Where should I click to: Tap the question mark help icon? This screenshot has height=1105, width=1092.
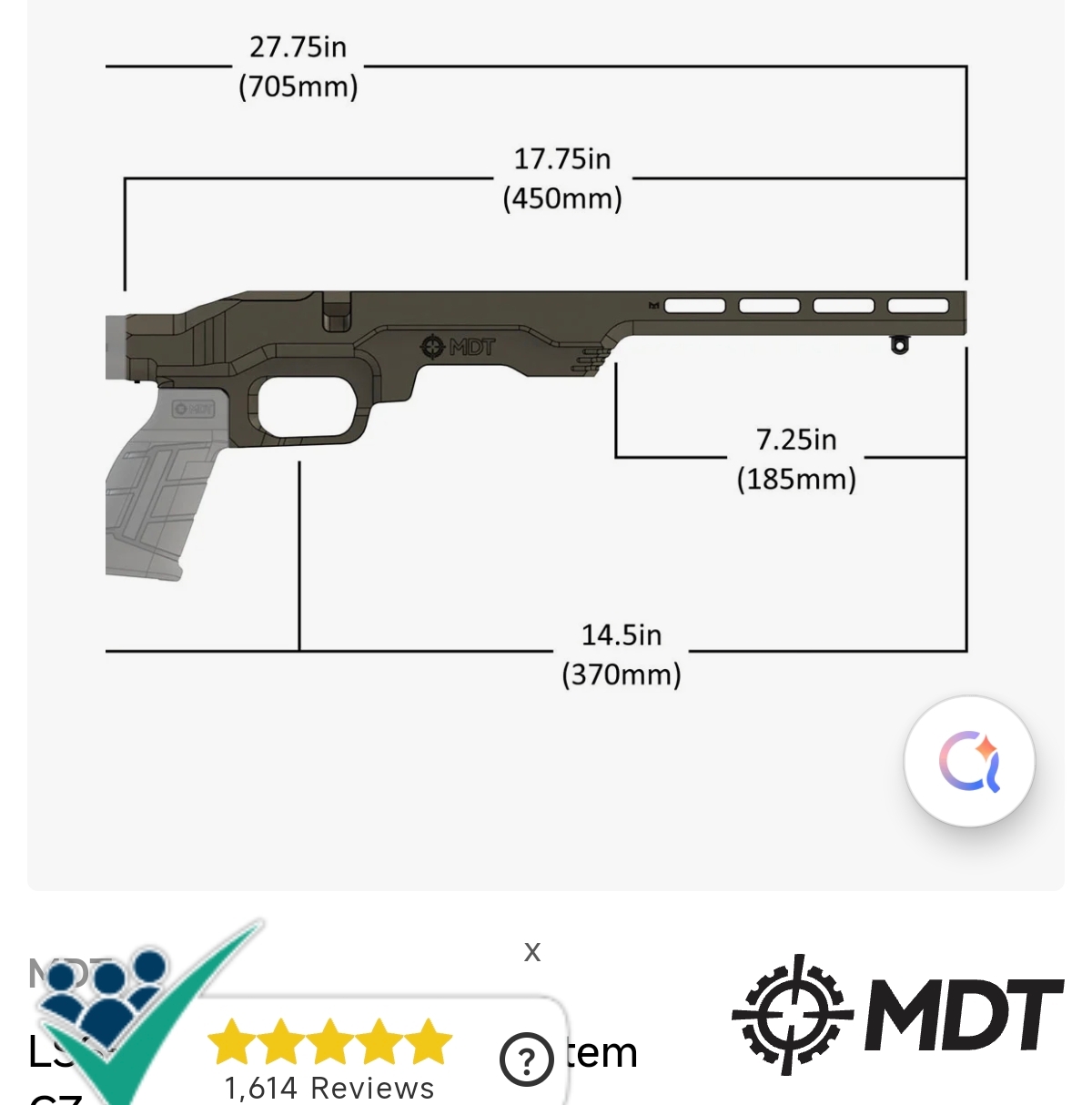click(x=527, y=1059)
